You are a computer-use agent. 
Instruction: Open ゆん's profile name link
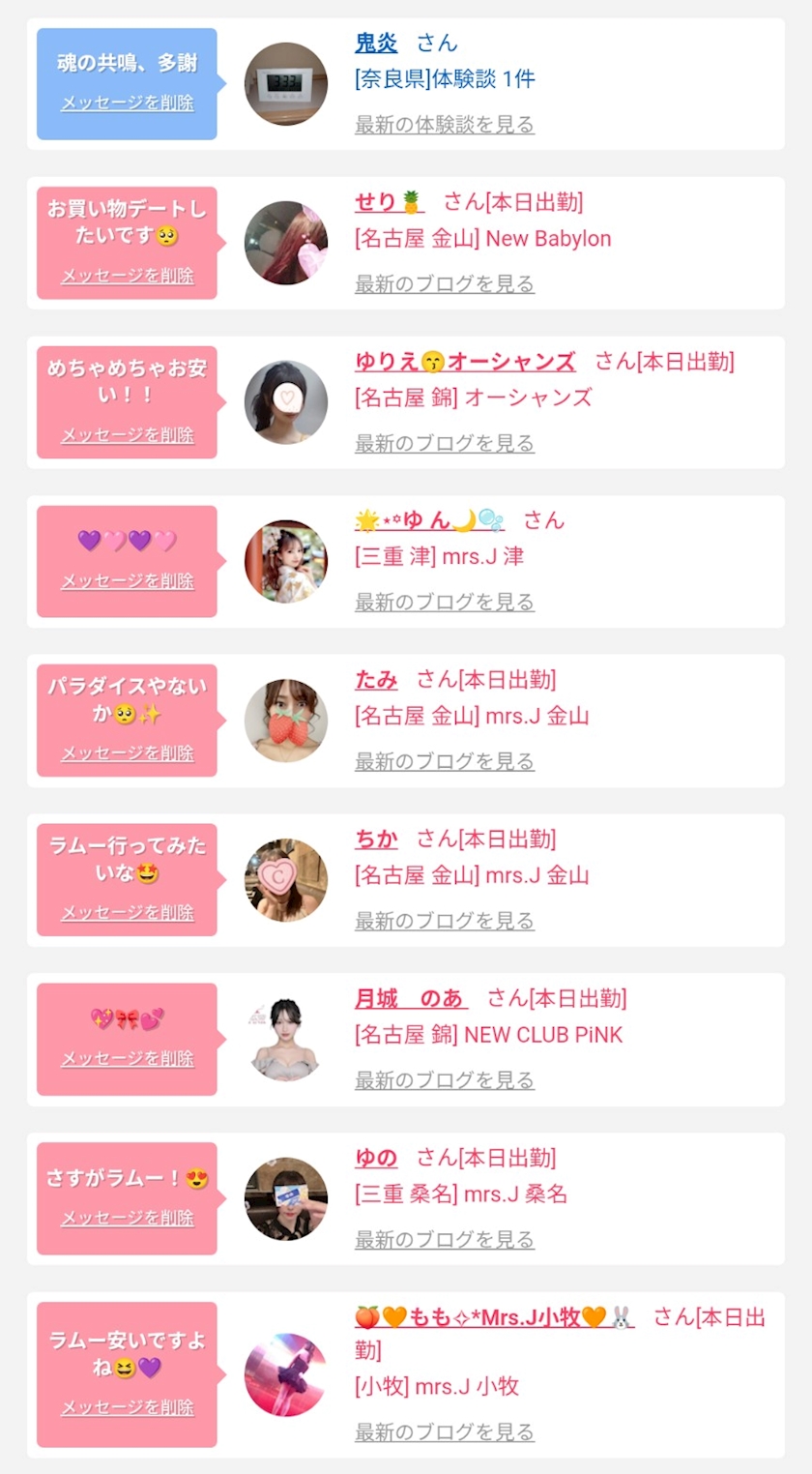coord(429,520)
